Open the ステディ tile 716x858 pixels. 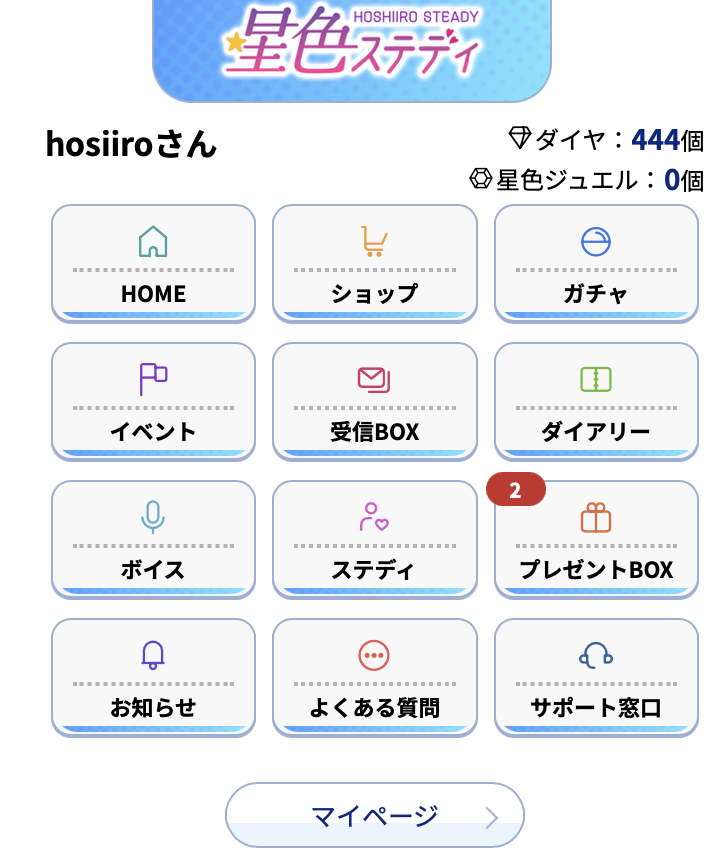(x=375, y=540)
